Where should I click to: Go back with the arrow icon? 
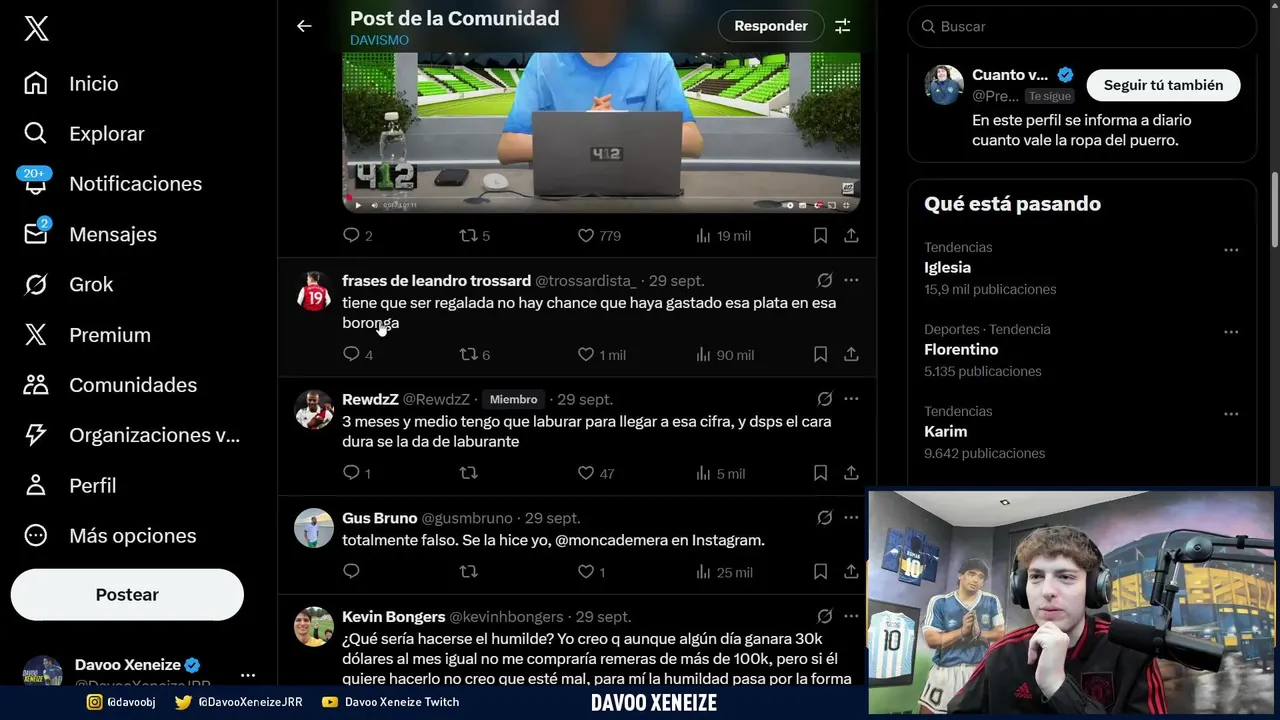coord(304,27)
